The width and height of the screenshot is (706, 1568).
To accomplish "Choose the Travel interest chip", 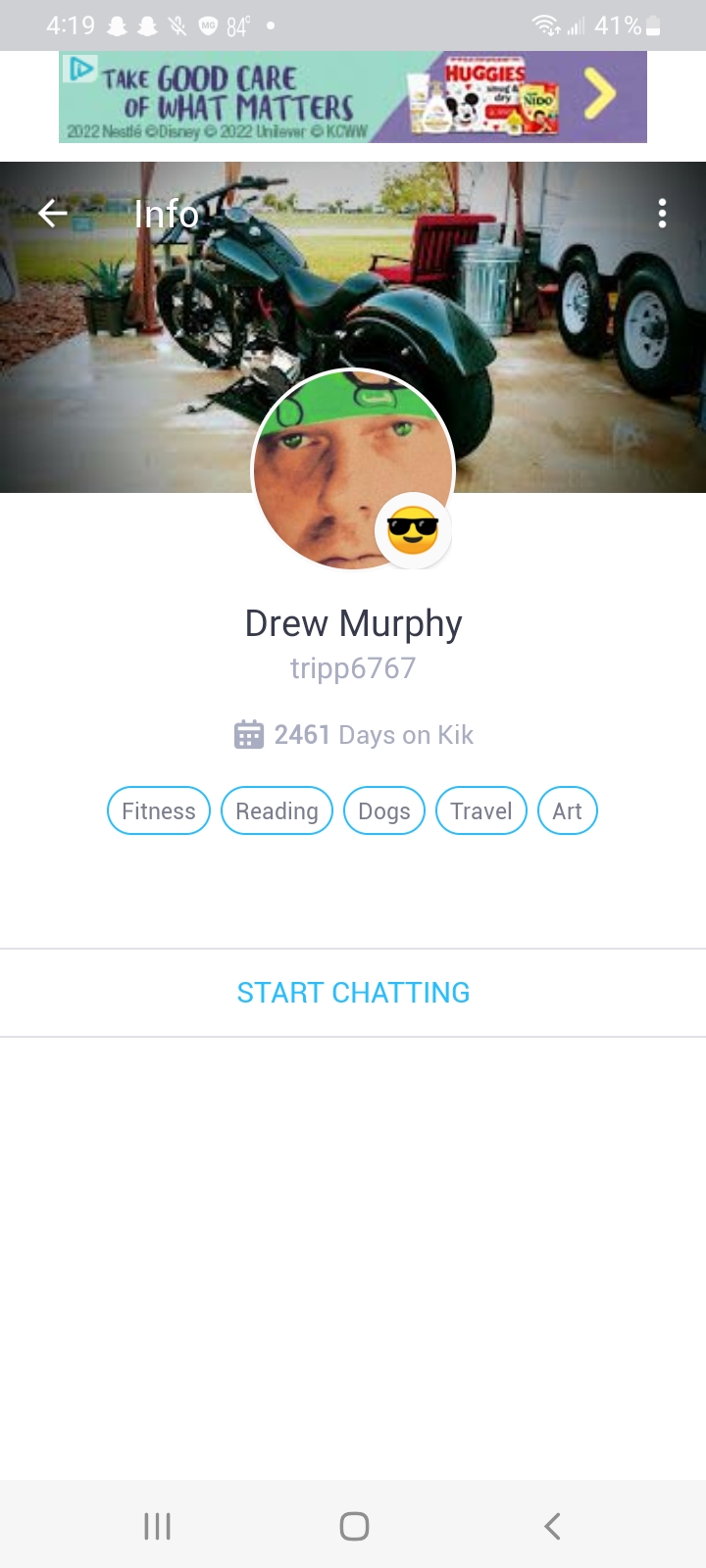I will click(x=481, y=811).
